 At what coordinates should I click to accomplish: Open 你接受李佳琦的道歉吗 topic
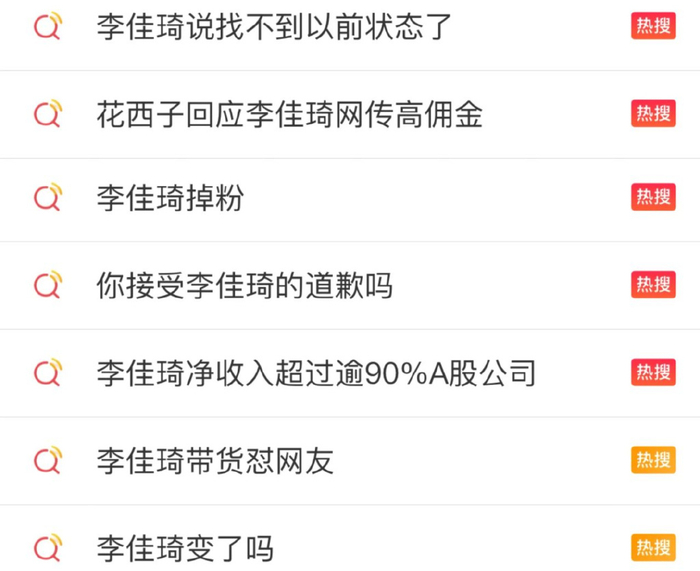[x=245, y=286]
